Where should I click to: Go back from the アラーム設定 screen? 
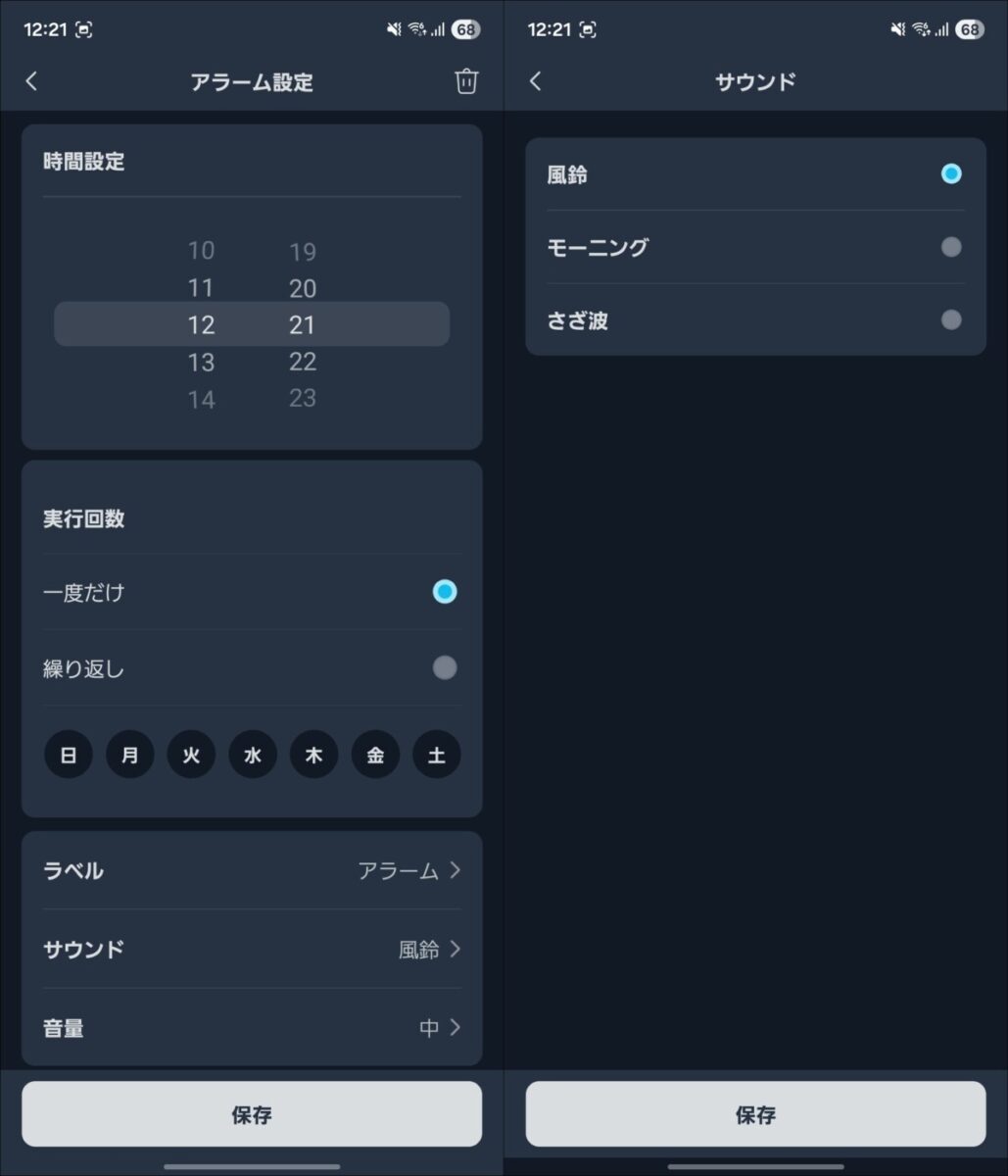click(31, 81)
